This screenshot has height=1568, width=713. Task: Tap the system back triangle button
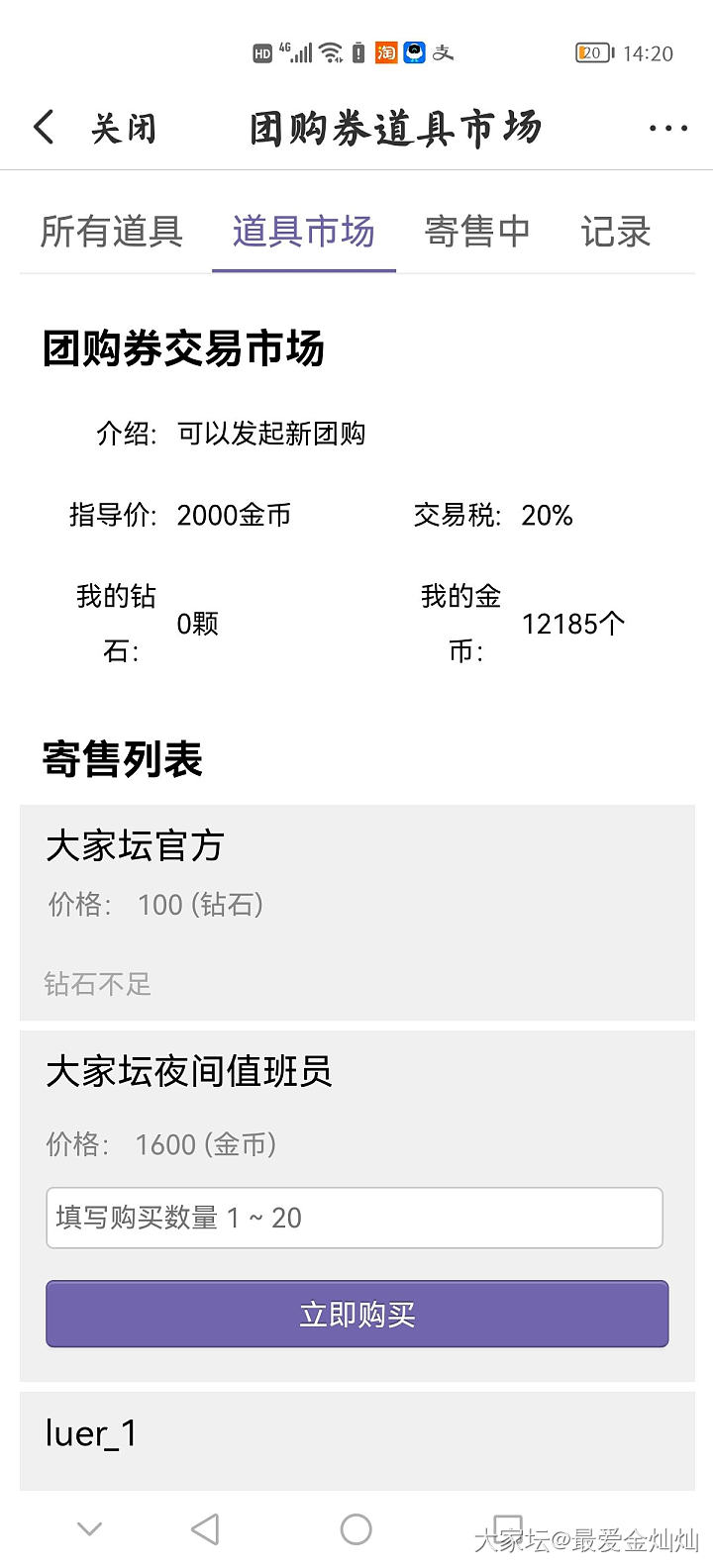pos(205,1529)
